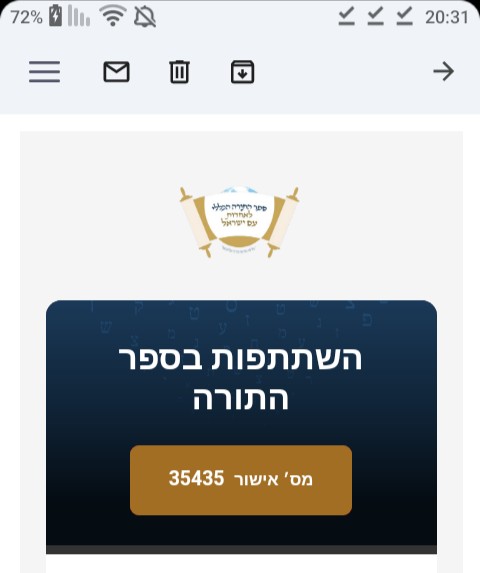This screenshot has height=573, width=480.
Task: Archive this email
Action: click(x=243, y=72)
